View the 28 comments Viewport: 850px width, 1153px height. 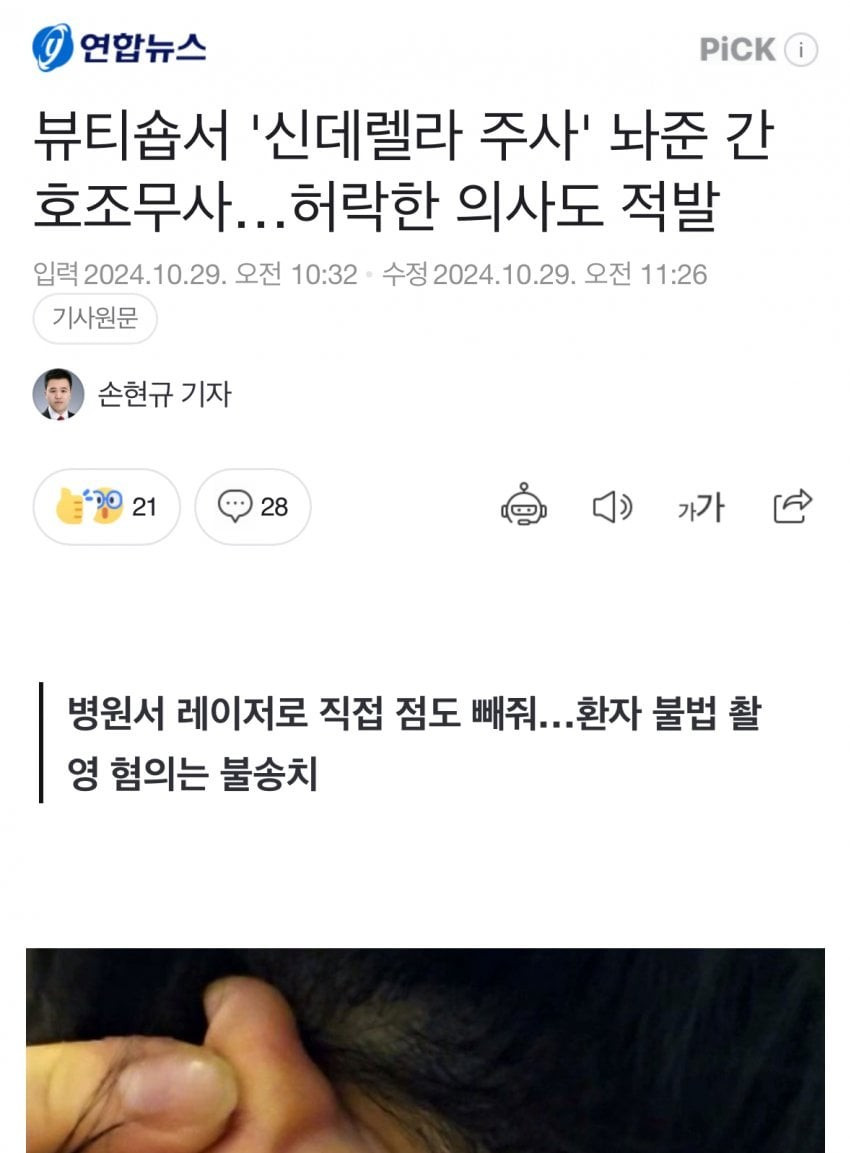tap(253, 507)
